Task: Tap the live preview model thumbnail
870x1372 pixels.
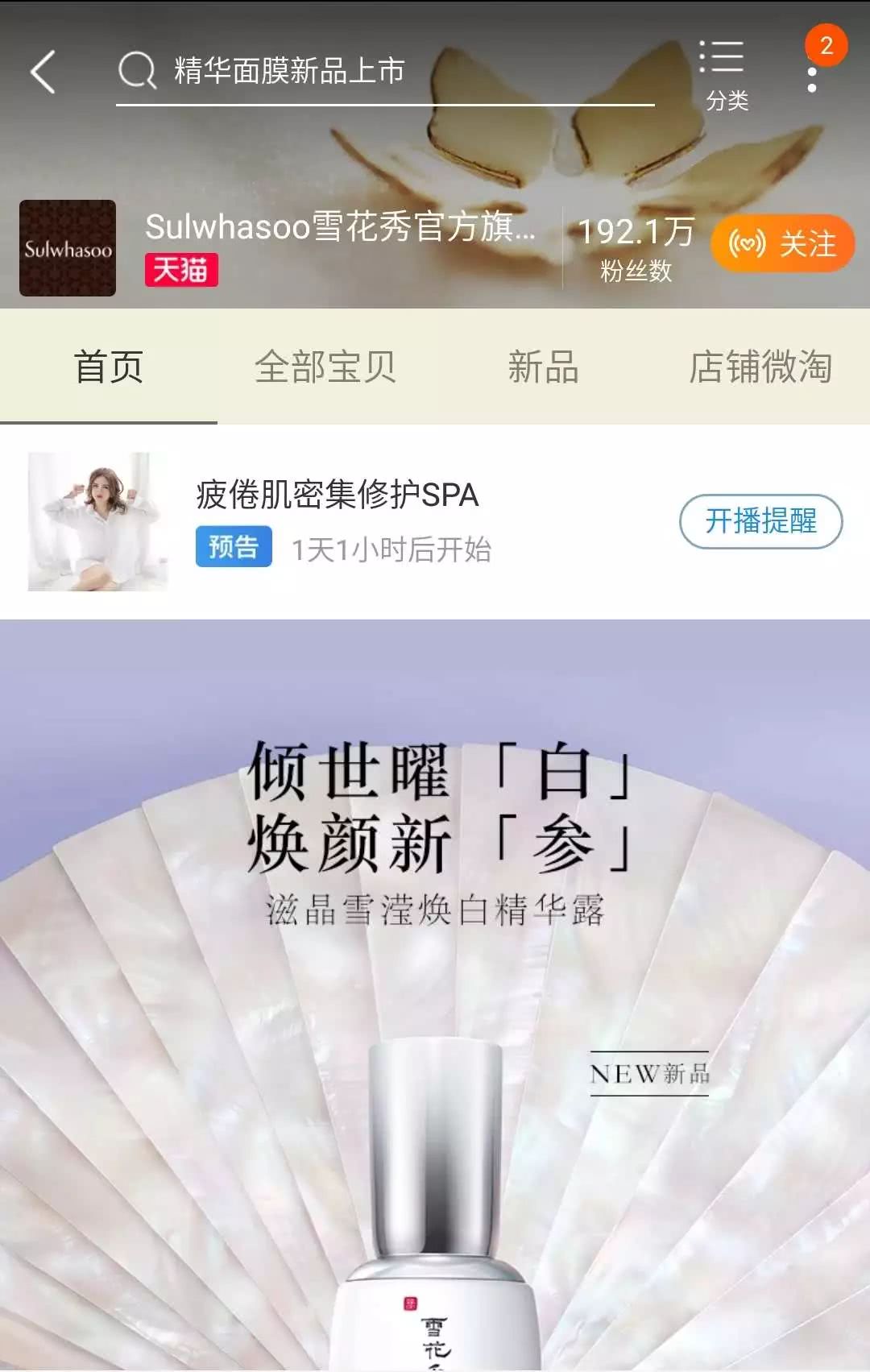Action: (x=99, y=522)
